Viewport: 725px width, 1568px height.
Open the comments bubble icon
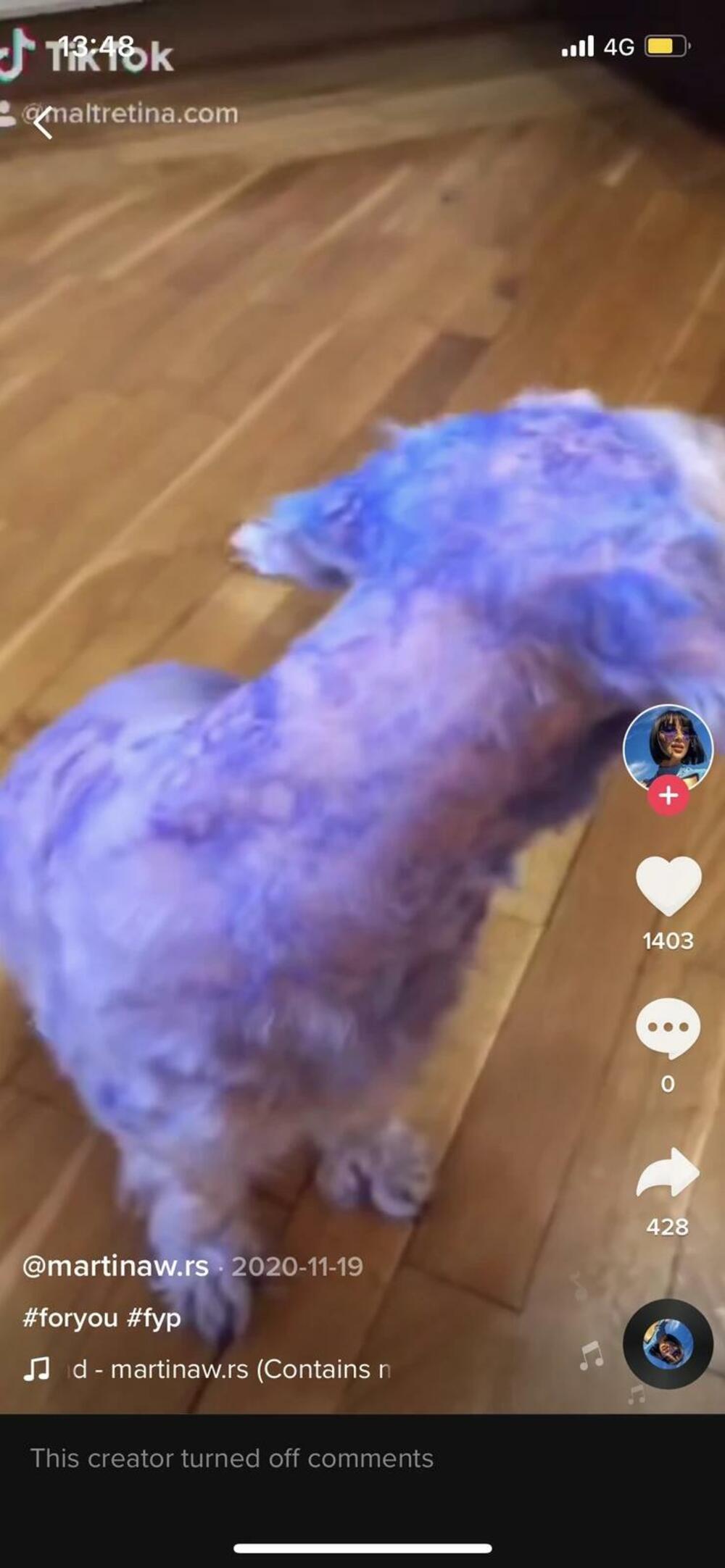click(668, 1027)
